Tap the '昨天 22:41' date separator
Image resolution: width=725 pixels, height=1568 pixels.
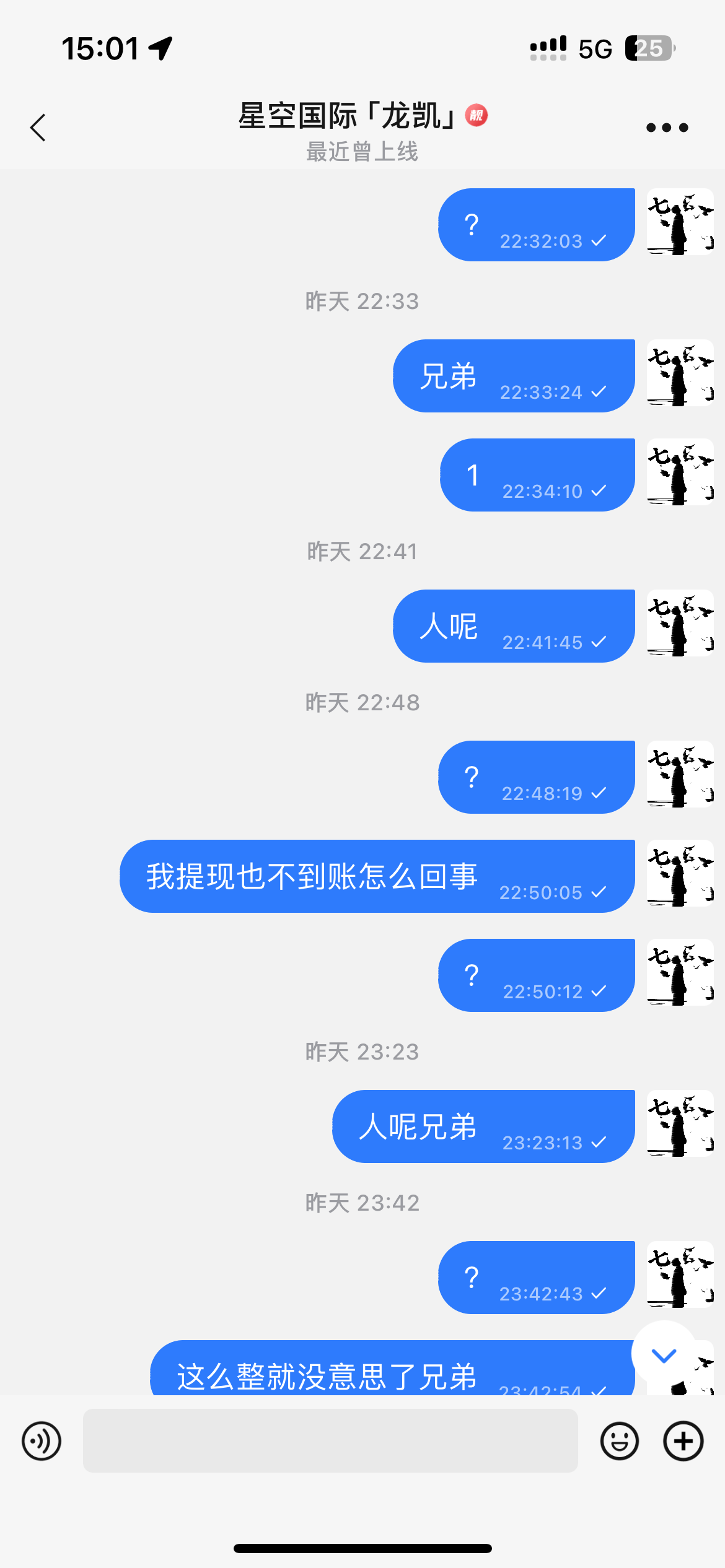pos(362,551)
